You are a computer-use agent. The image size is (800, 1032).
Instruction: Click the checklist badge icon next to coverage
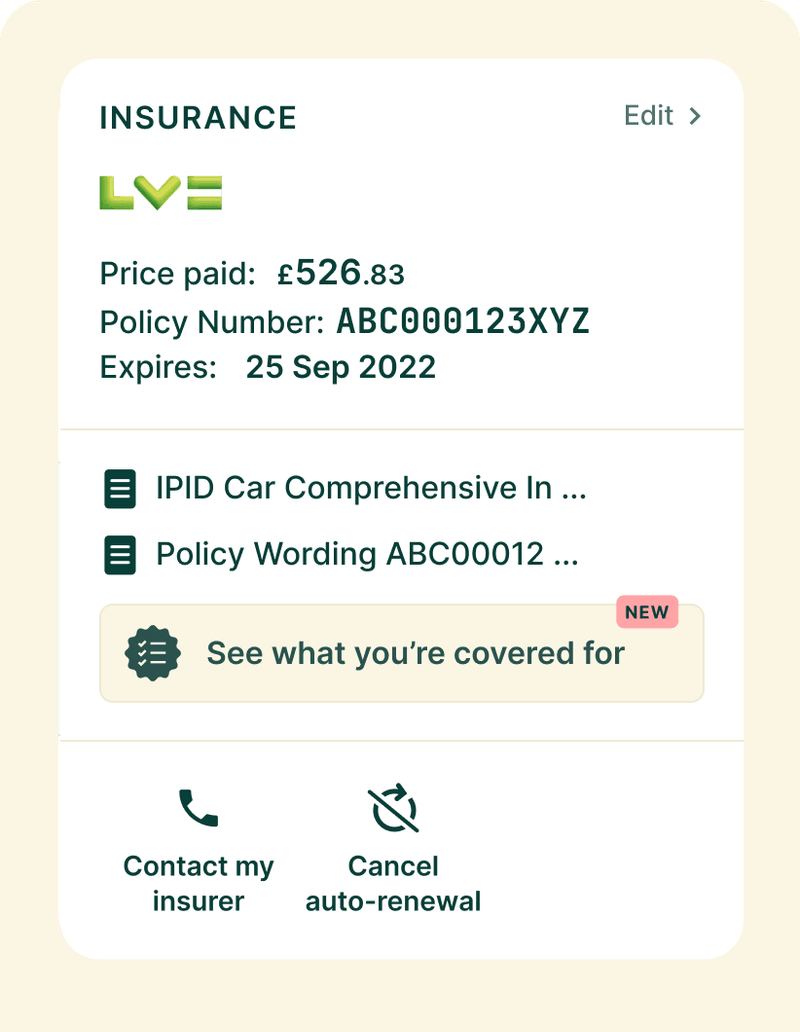153,652
